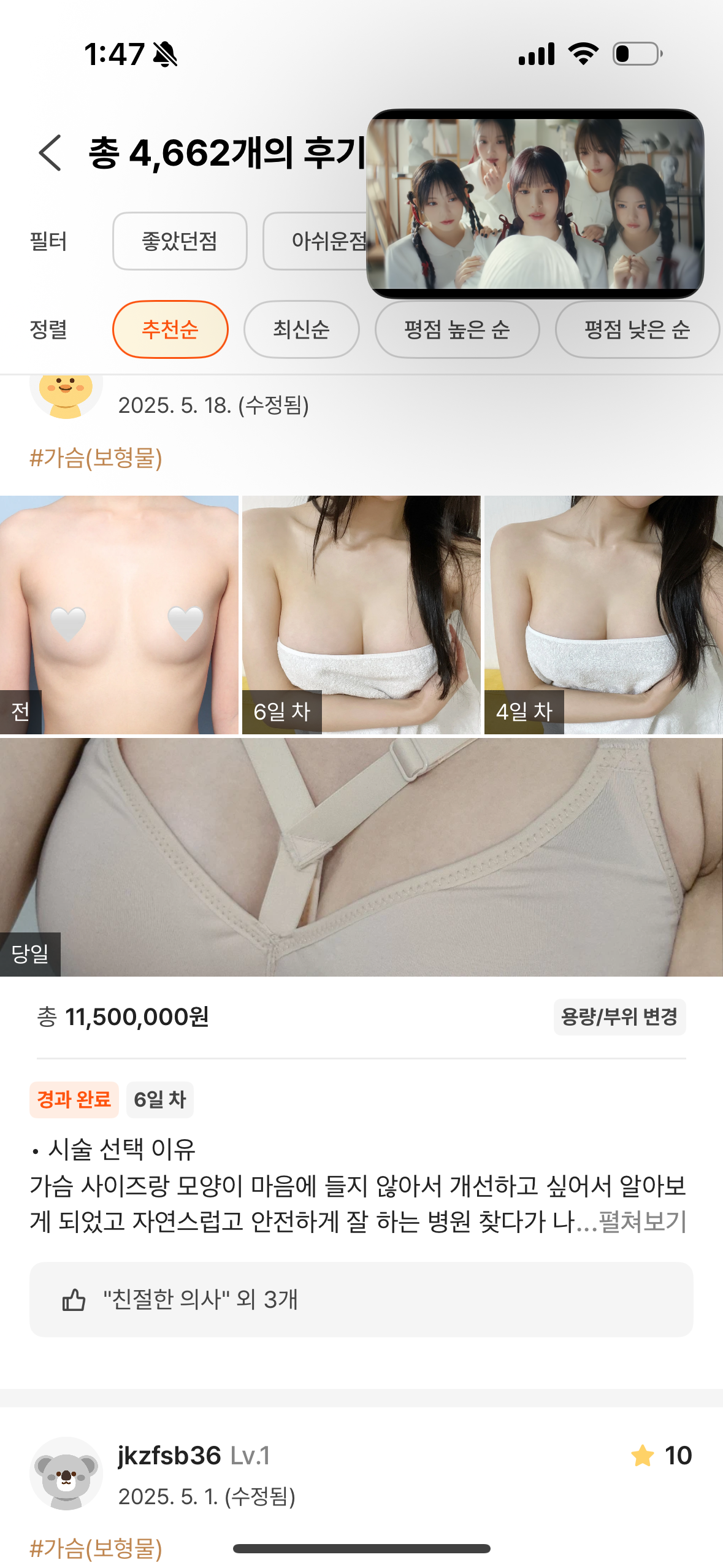View the 6일 차 review photo
723x1568 pixels.
coord(361,614)
